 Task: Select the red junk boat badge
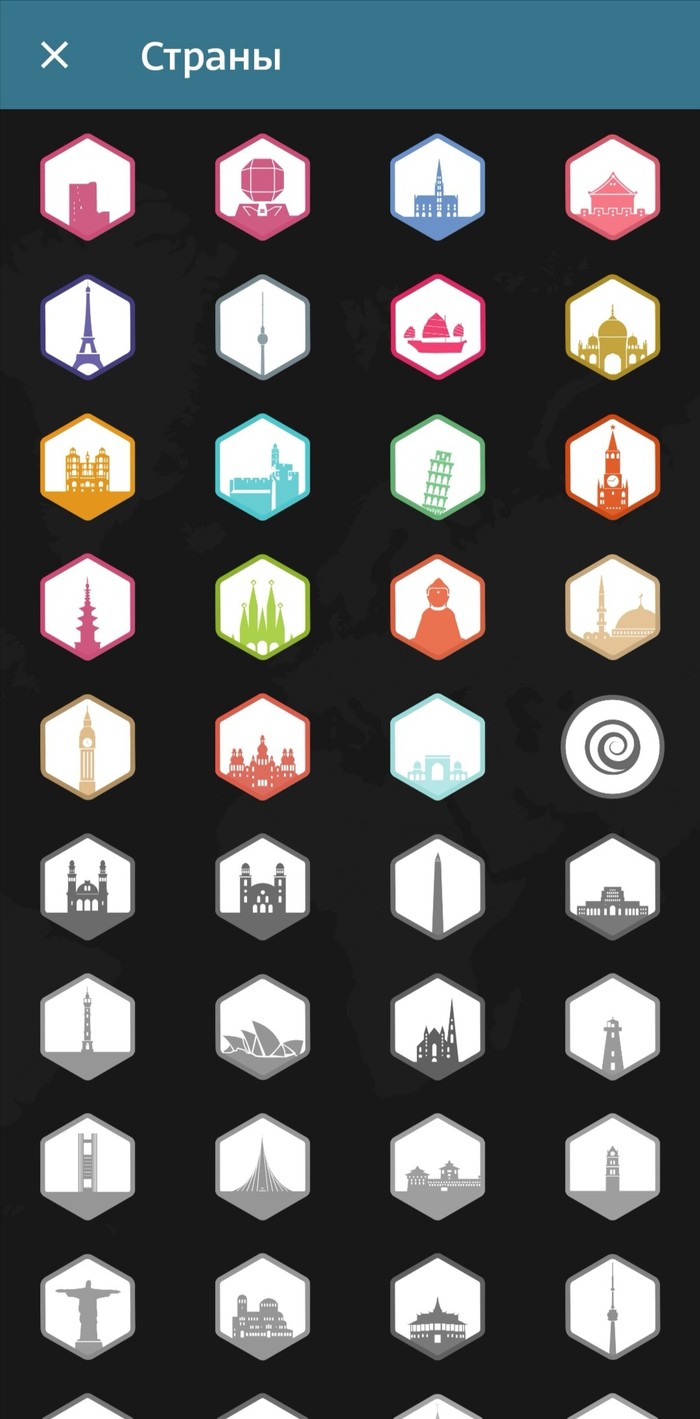(437, 327)
